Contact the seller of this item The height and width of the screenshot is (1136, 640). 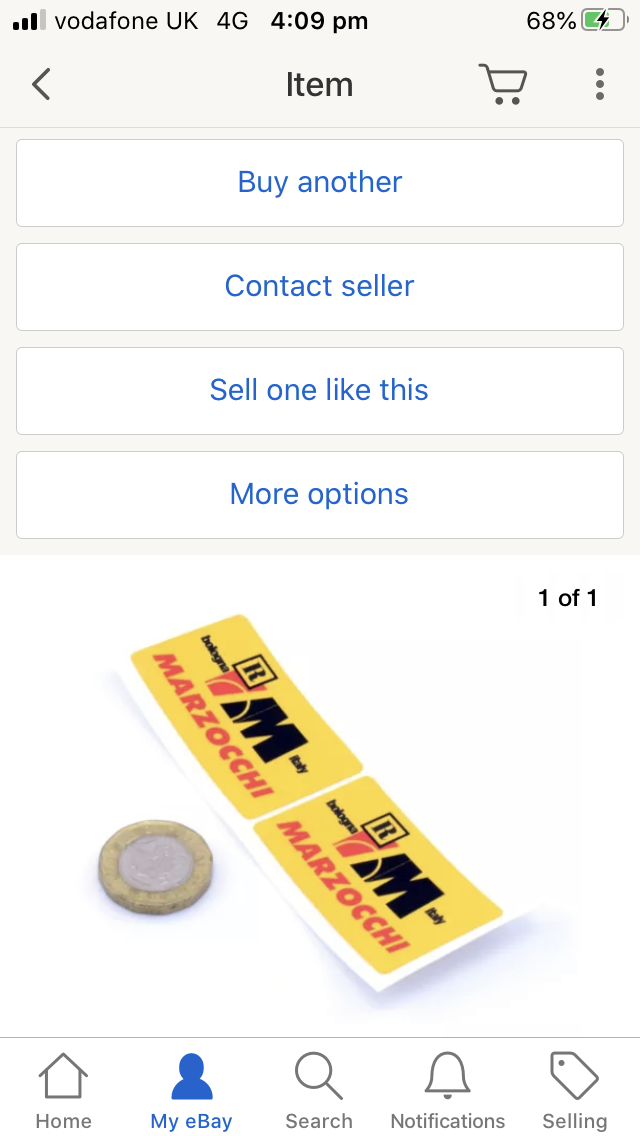(x=320, y=286)
